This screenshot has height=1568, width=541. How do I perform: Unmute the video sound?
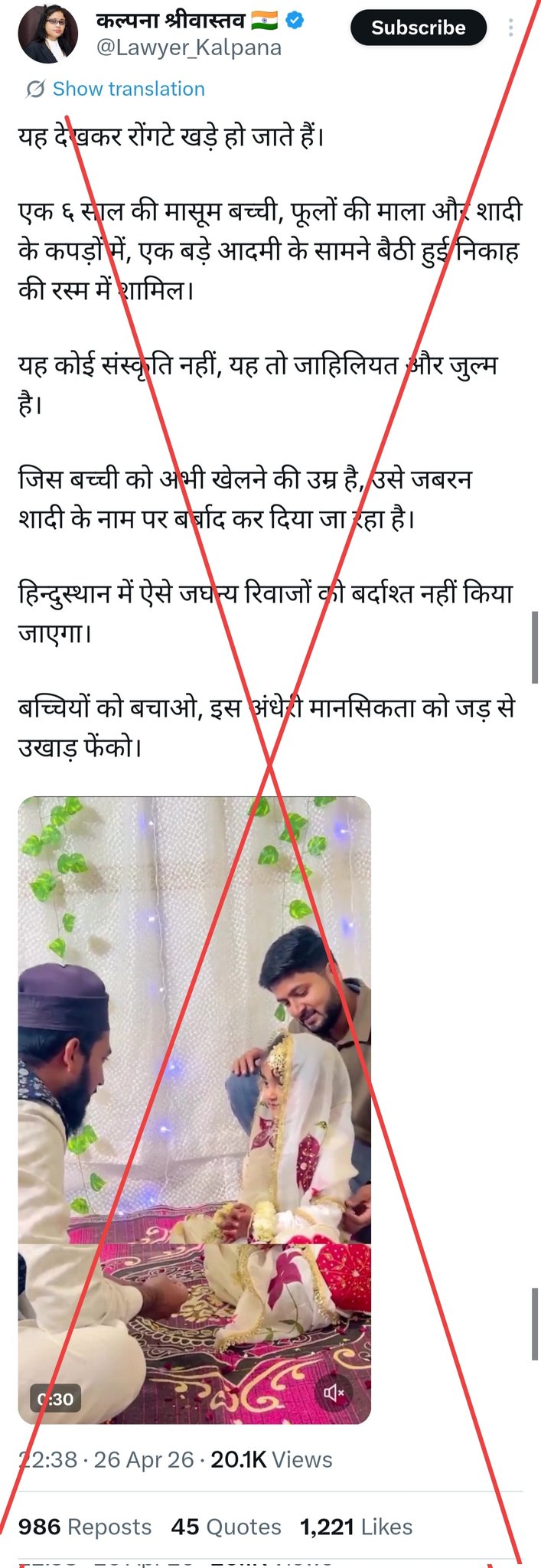click(334, 1393)
